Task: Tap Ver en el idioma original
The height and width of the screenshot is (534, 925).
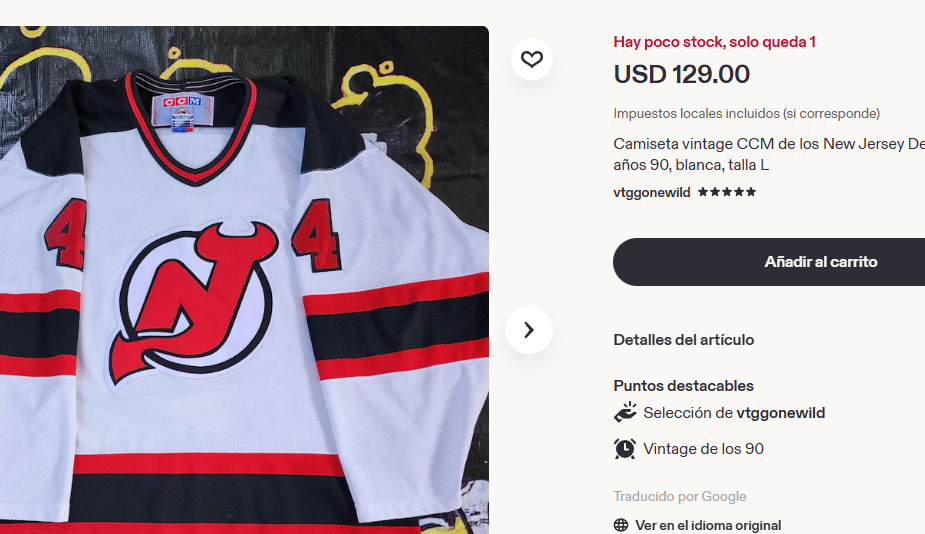Action: pyautogui.click(x=707, y=525)
